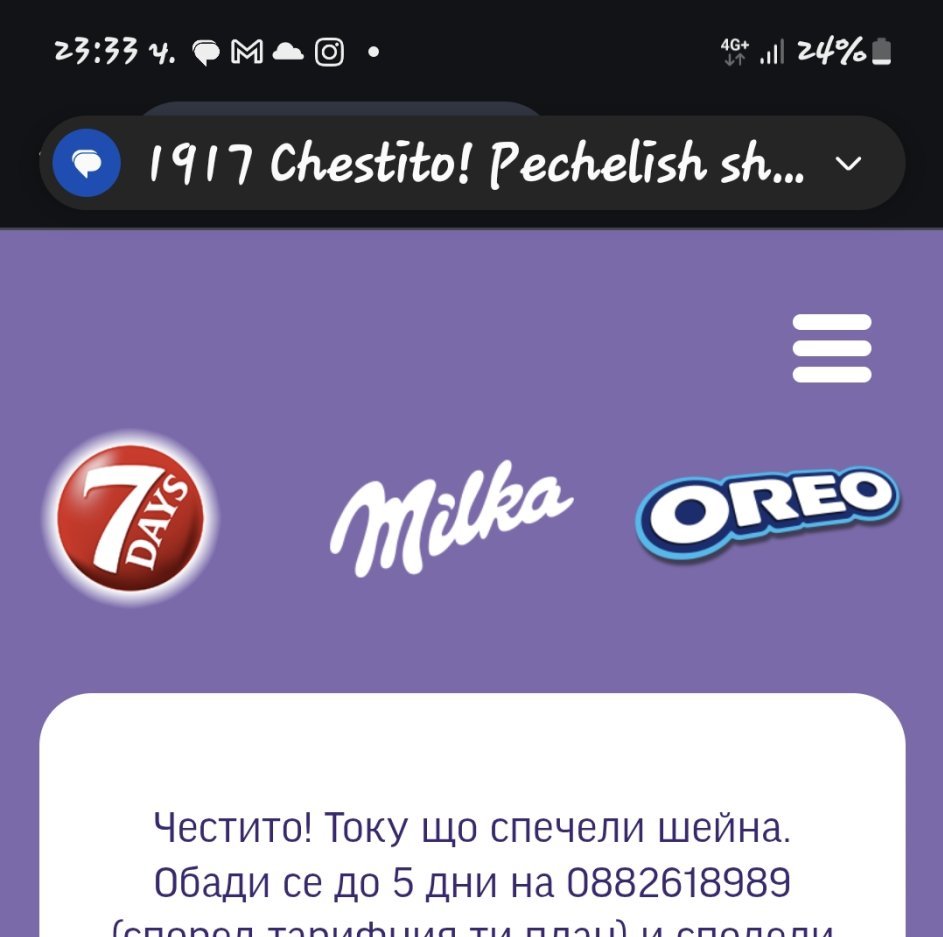Open the 1917 Chestito notification banner
Screen dimensions: 943x937
click(x=472, y=163)
